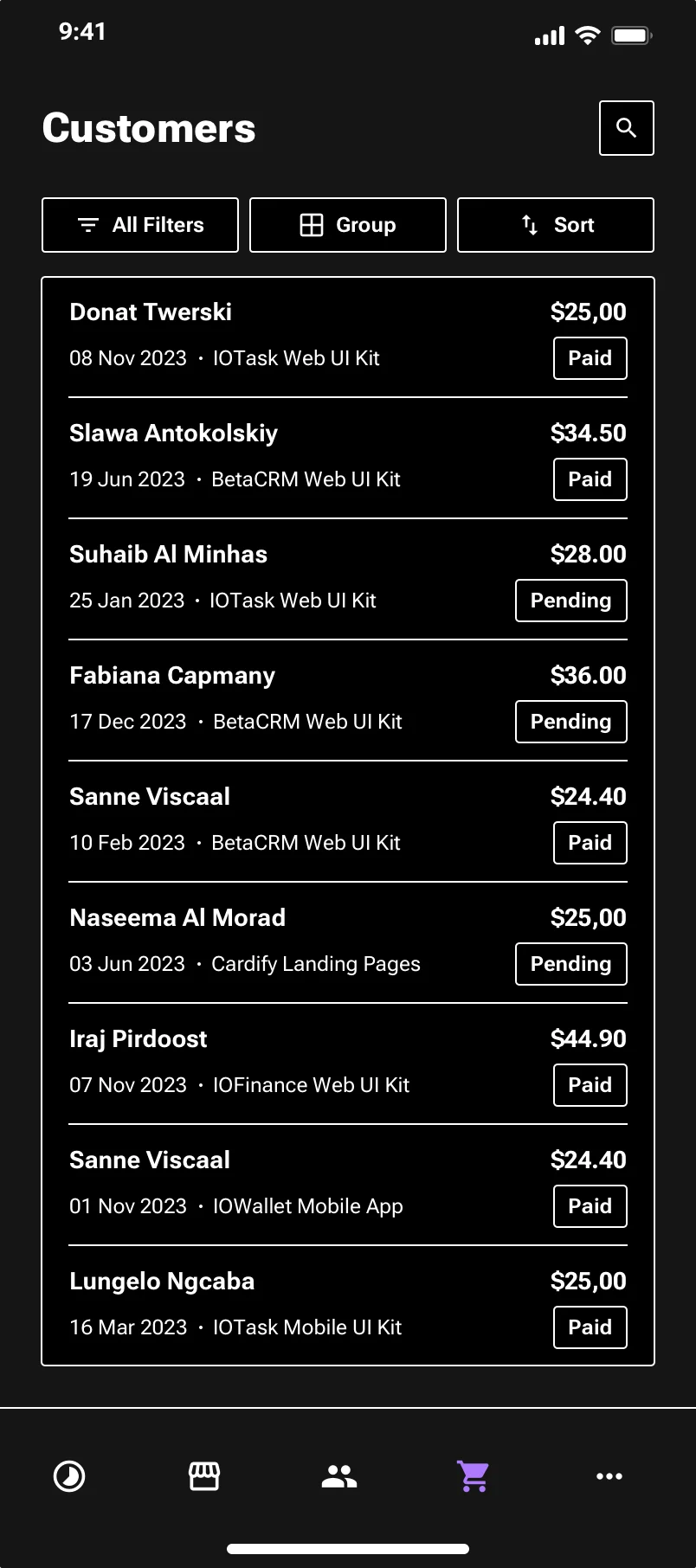Click the battery indicator in the status bar
This screenshot has height=1568, width=696.
click(630, 35)
